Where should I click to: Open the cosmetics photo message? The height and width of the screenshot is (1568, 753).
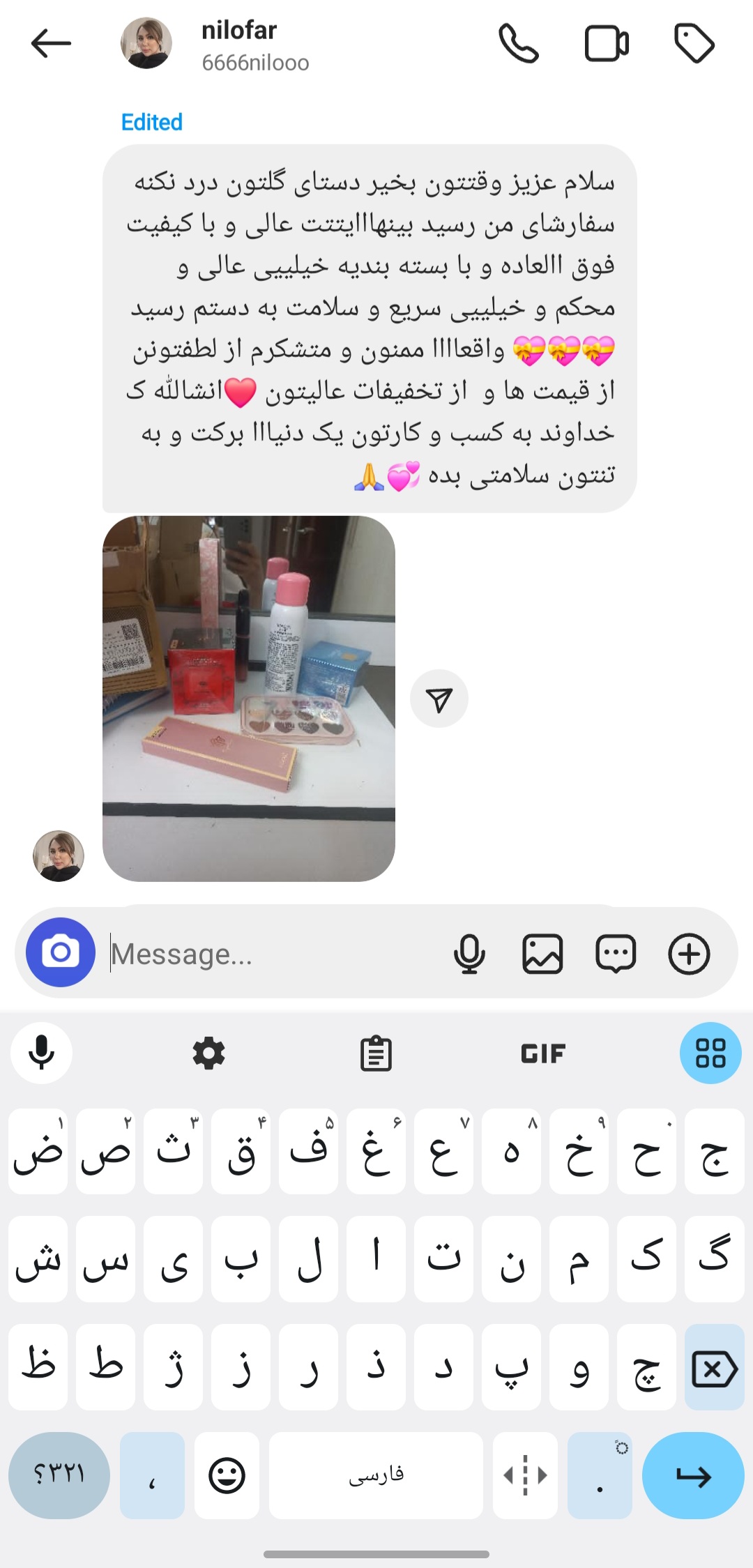(x=249, y=699)
